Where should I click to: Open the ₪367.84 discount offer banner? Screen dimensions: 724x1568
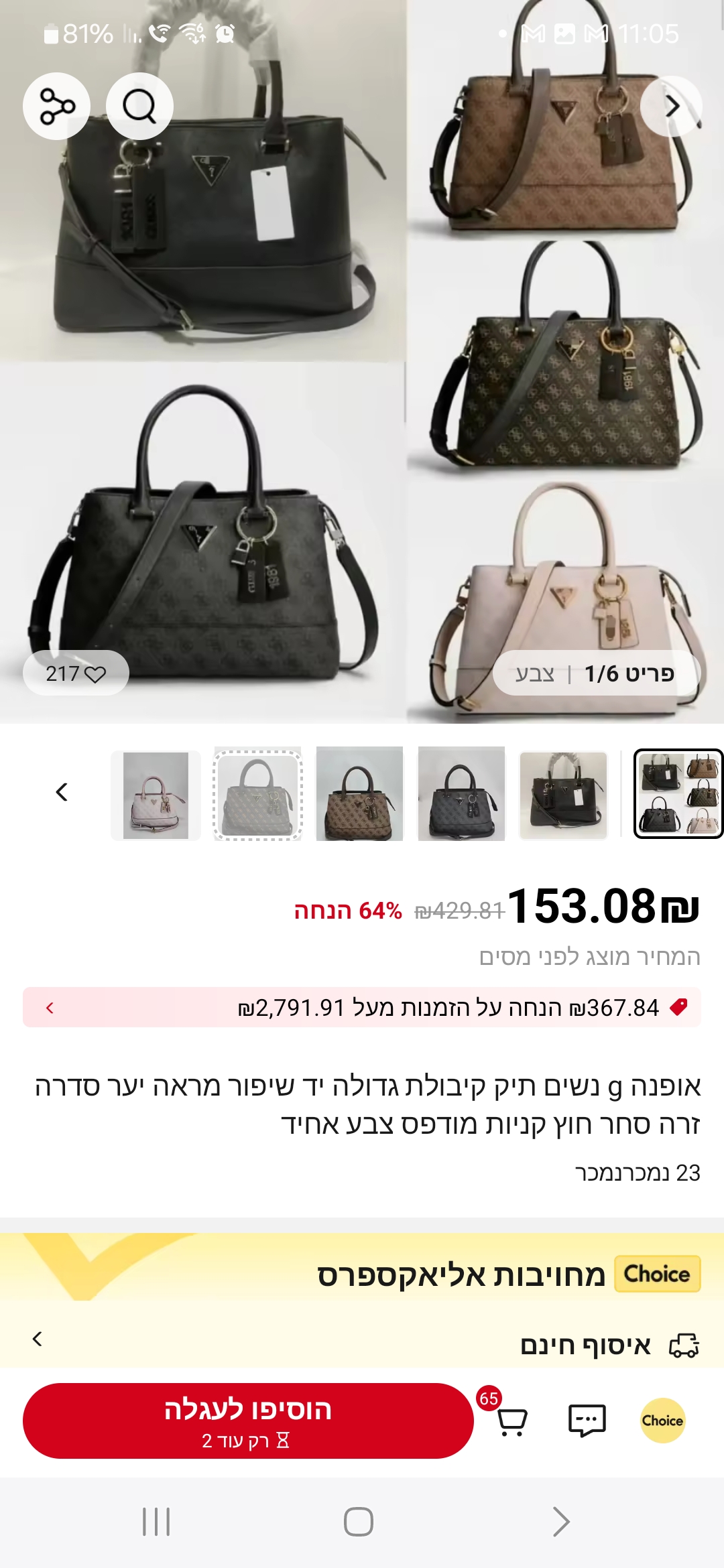[362, 1007]
